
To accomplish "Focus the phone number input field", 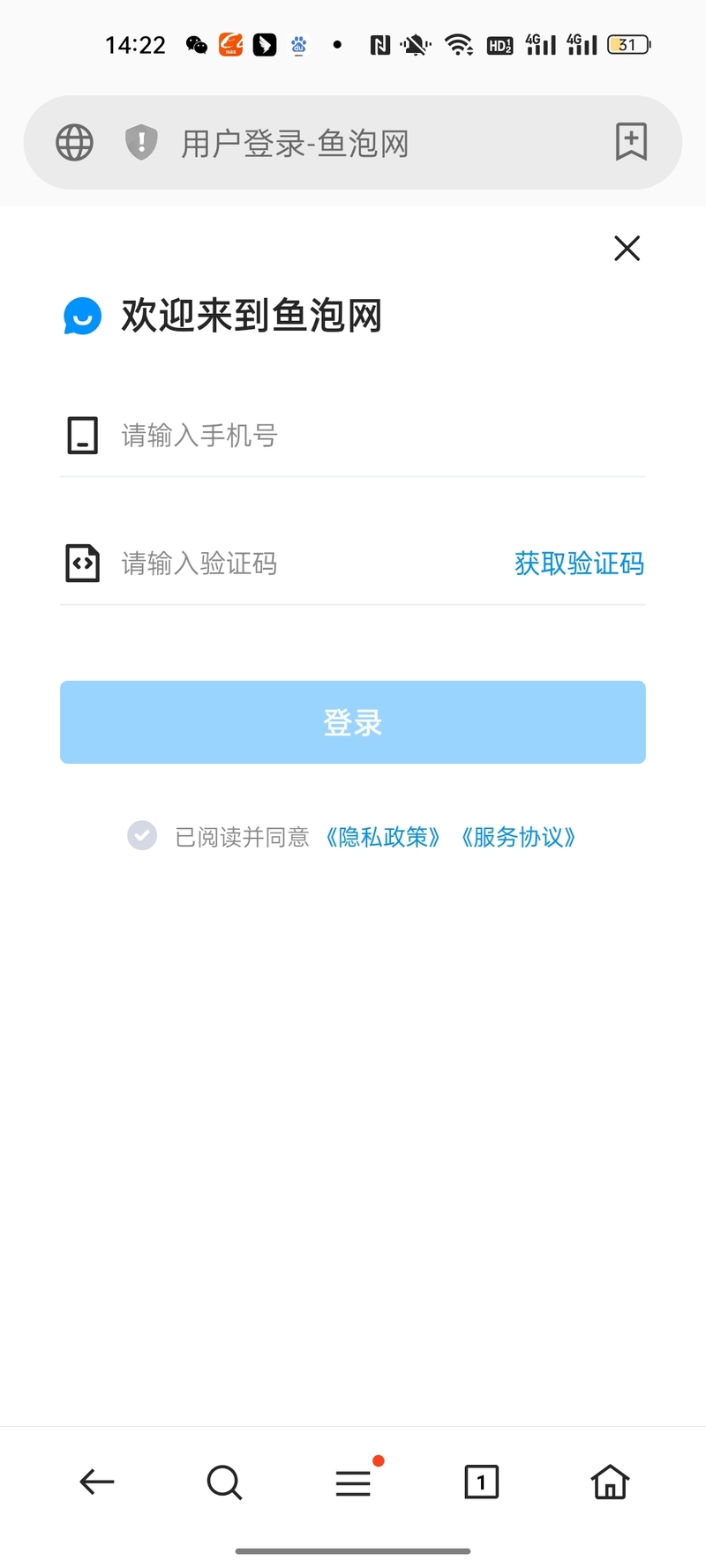I will click(x=353, y=436).
